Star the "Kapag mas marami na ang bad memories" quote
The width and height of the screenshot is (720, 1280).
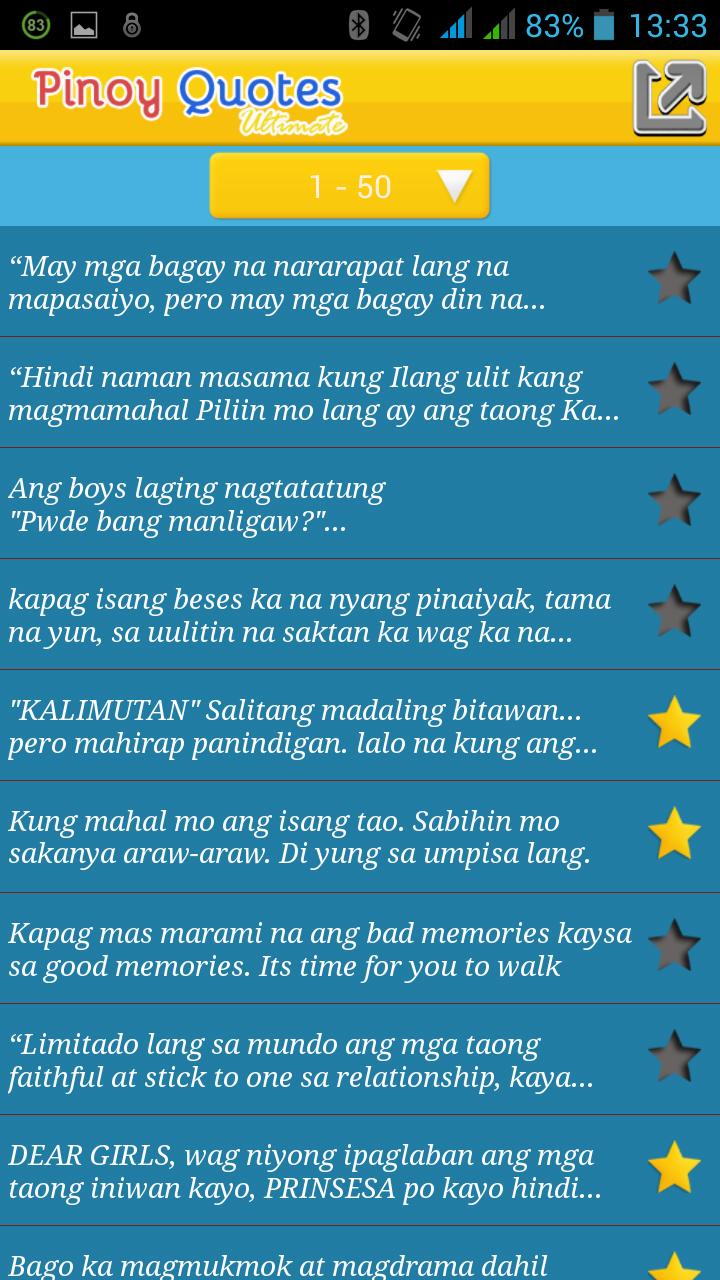coord(673,945)
